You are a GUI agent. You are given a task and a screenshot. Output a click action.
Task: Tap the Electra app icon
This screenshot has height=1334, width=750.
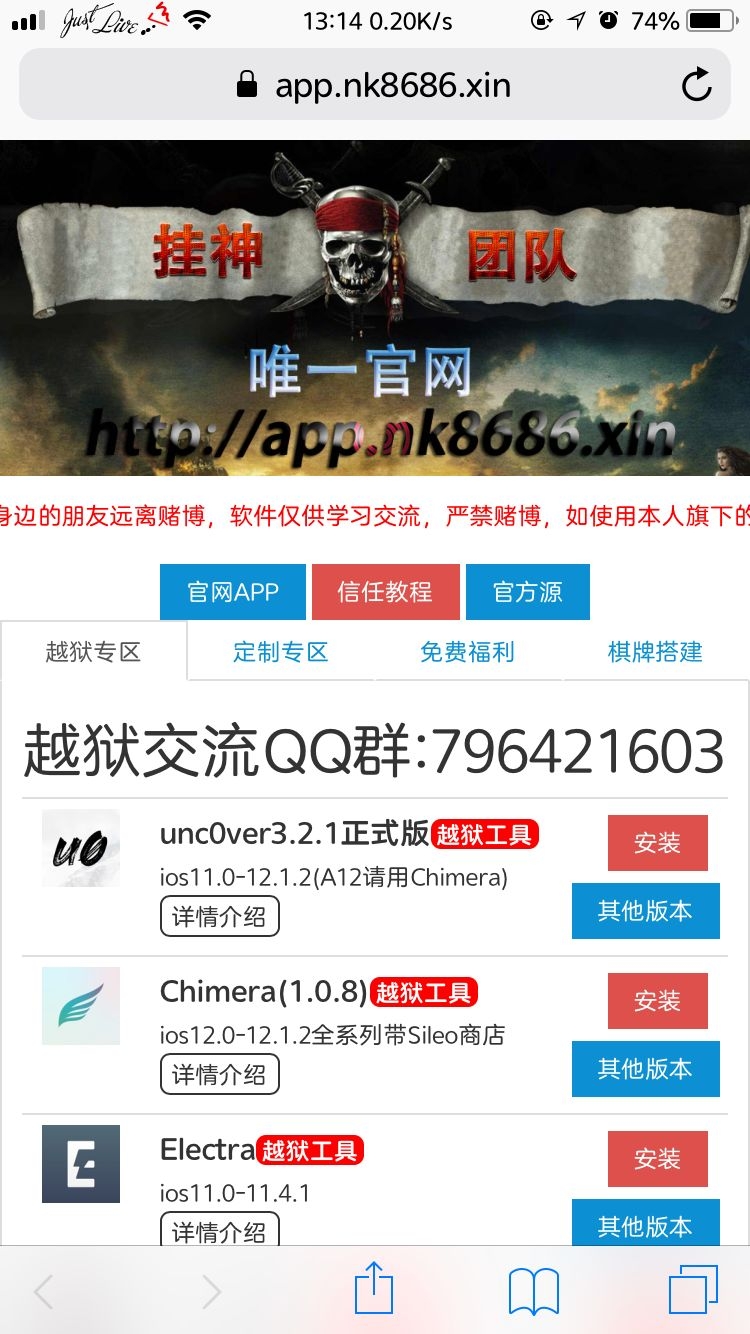click(x=79, y=1163)
